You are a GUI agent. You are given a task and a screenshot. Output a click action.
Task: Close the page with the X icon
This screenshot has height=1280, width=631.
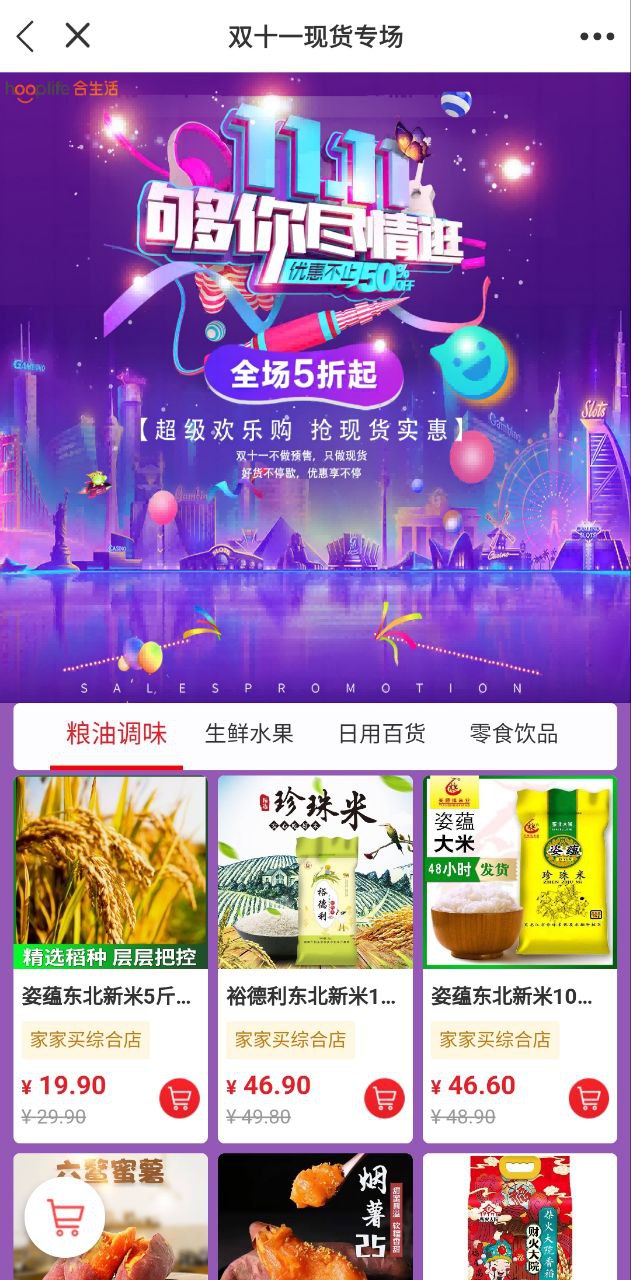[77, 36]
